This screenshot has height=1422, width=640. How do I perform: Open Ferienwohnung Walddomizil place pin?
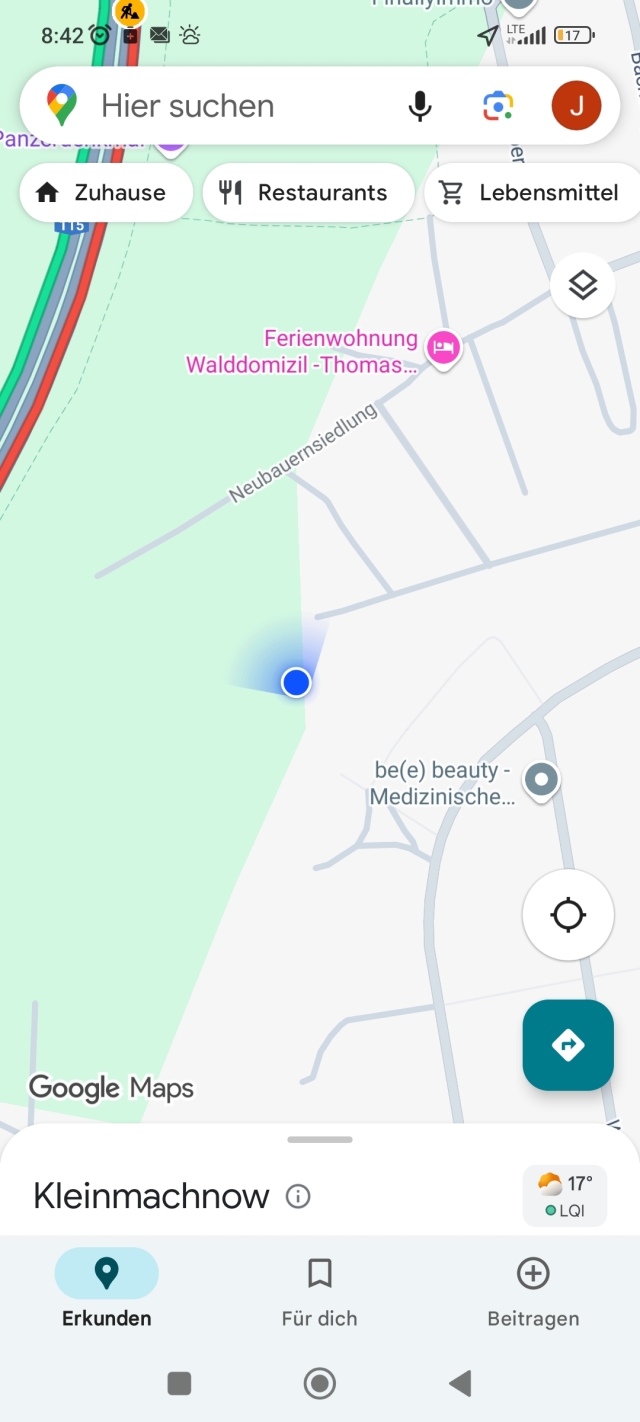[x=443, y=348]
